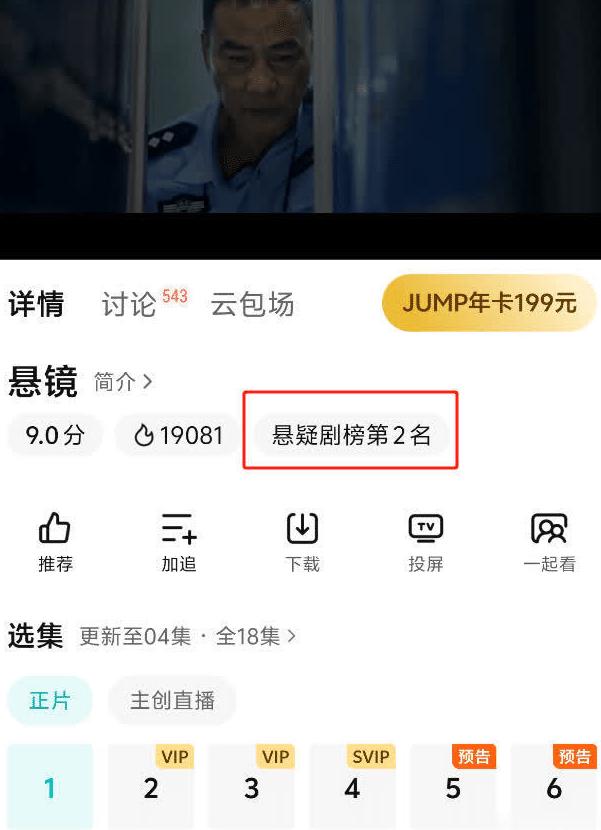The image size is (601, 830).
Task: Tap the 下载 download icon
Action: pos(302,542)
